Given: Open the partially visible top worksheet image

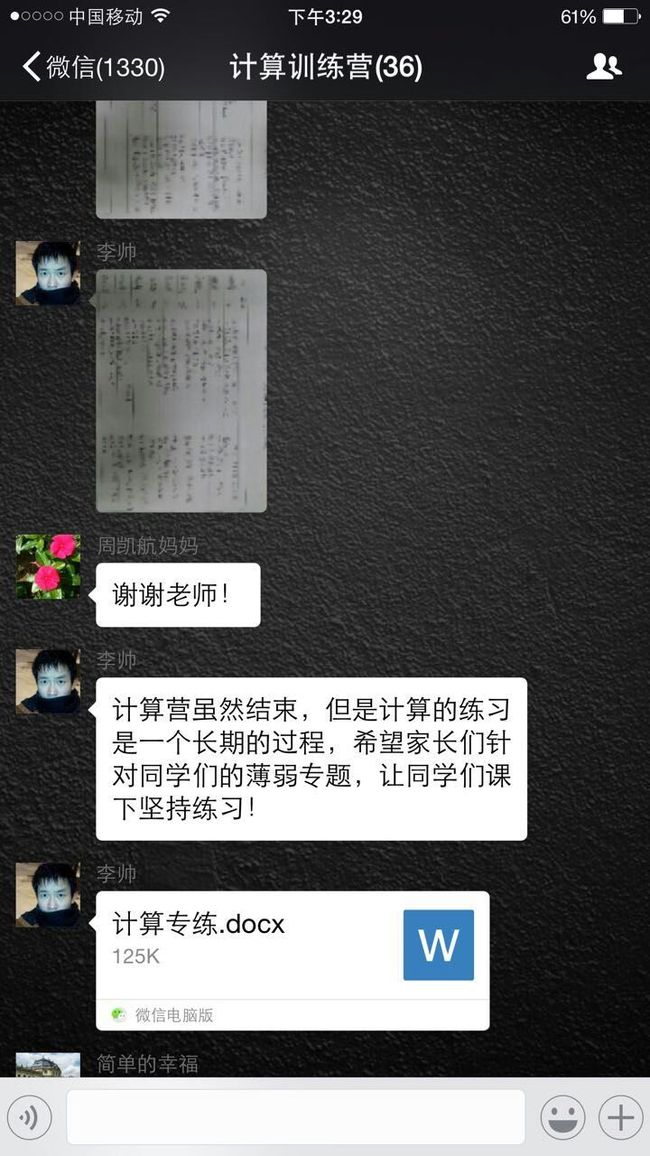Looking at the screenshot, I should point(181,160).
